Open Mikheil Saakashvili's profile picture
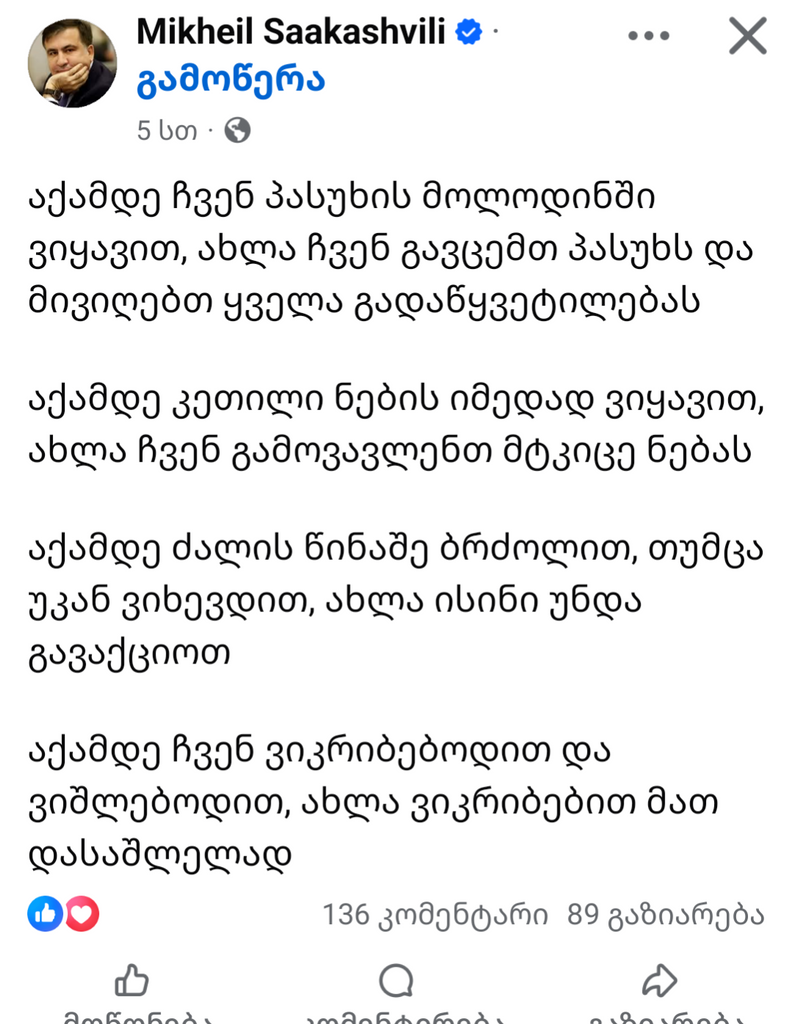The width and height of the screenshot is (793, 1024). point(71,62)
